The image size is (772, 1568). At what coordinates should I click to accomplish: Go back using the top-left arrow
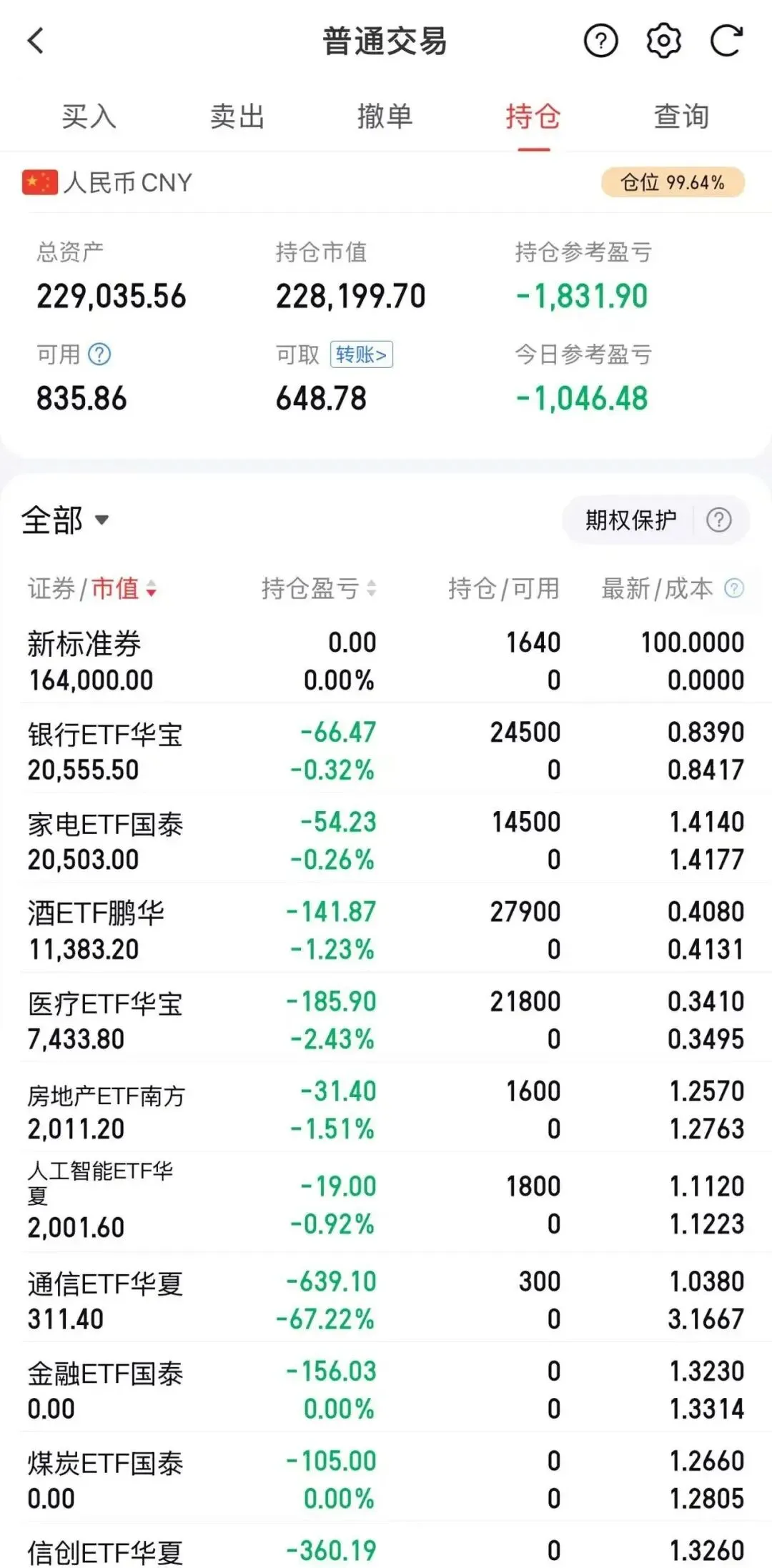click(x=36, y=41)
